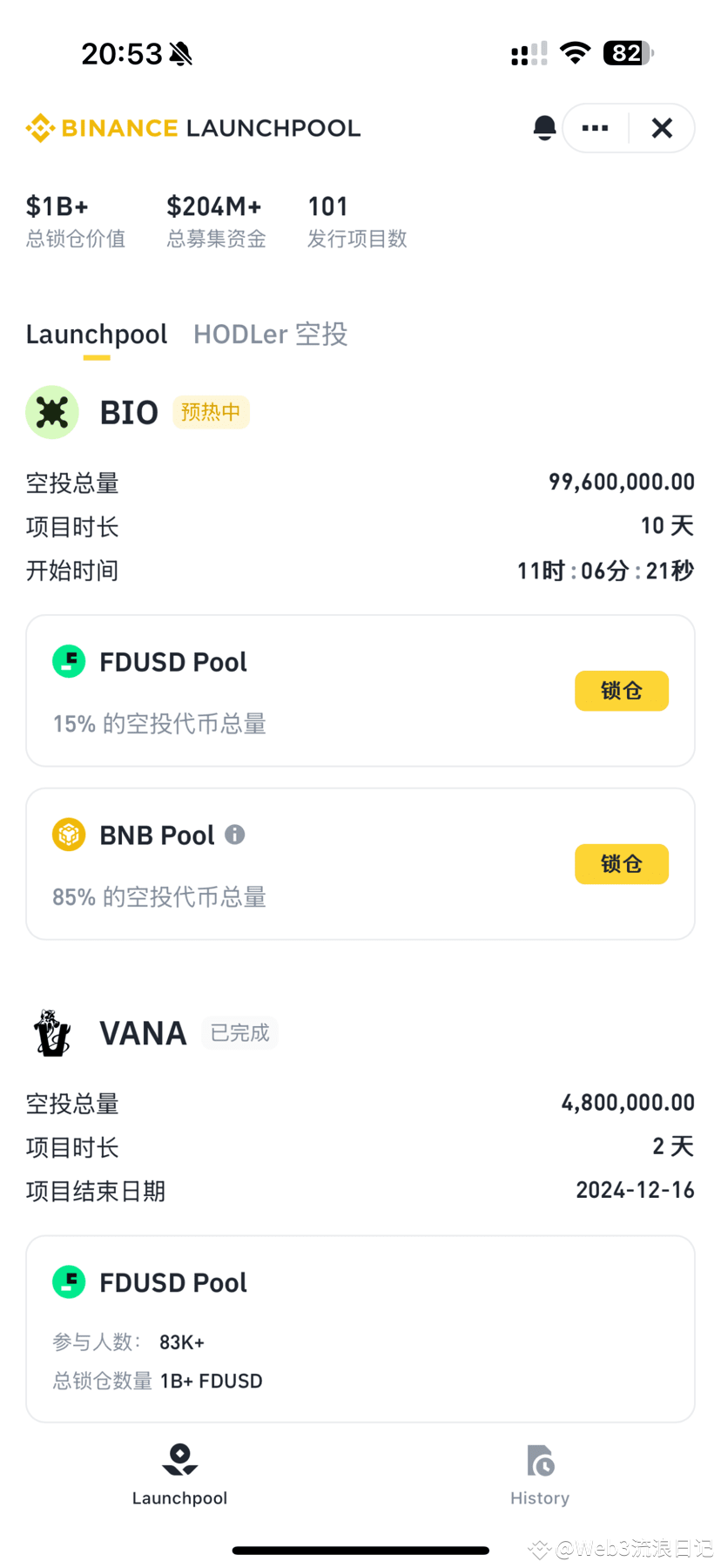Tap the 预热中 status badge on BIO

click(x=211, y=411)
